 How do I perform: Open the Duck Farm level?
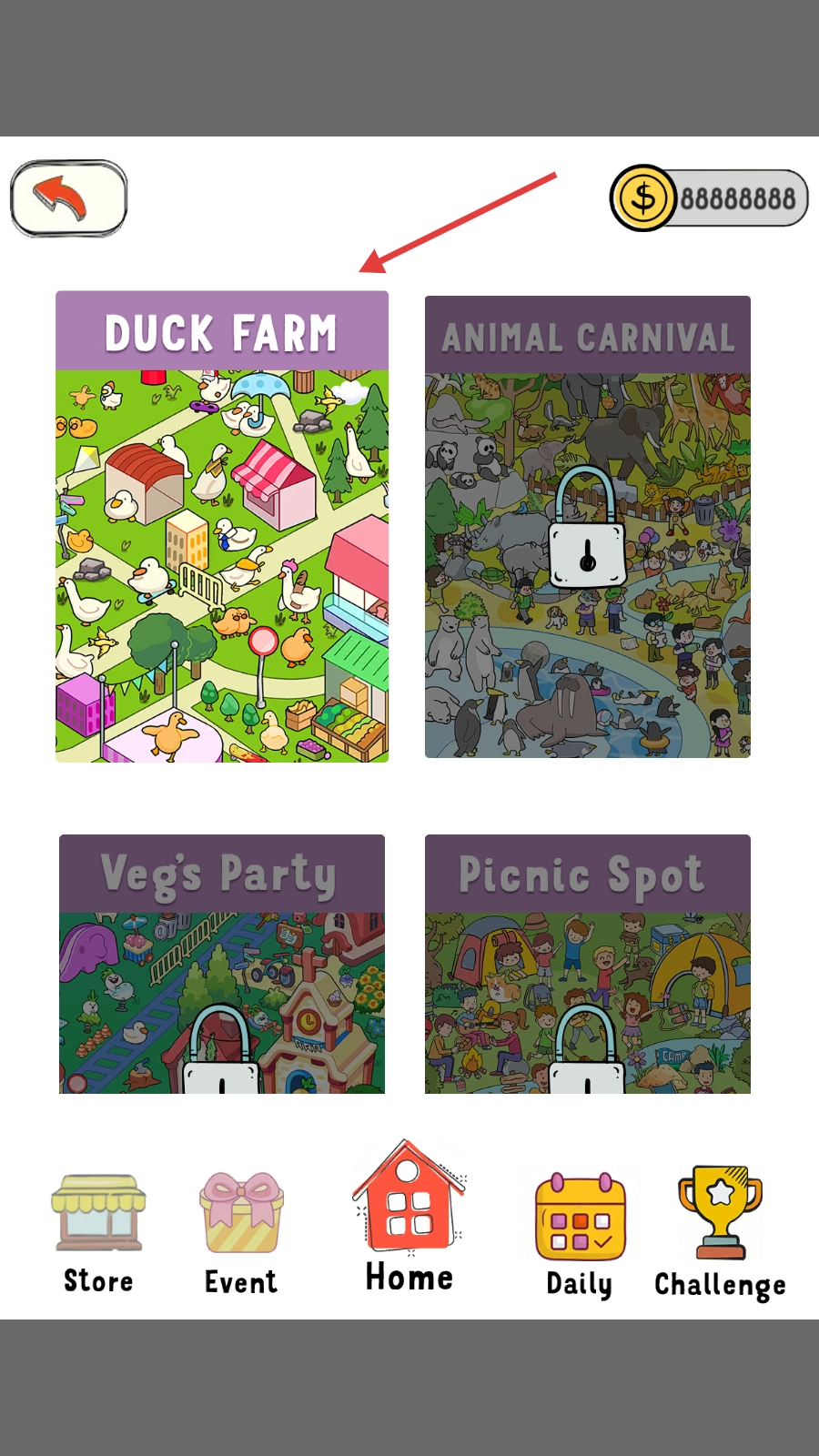(222, 528)
